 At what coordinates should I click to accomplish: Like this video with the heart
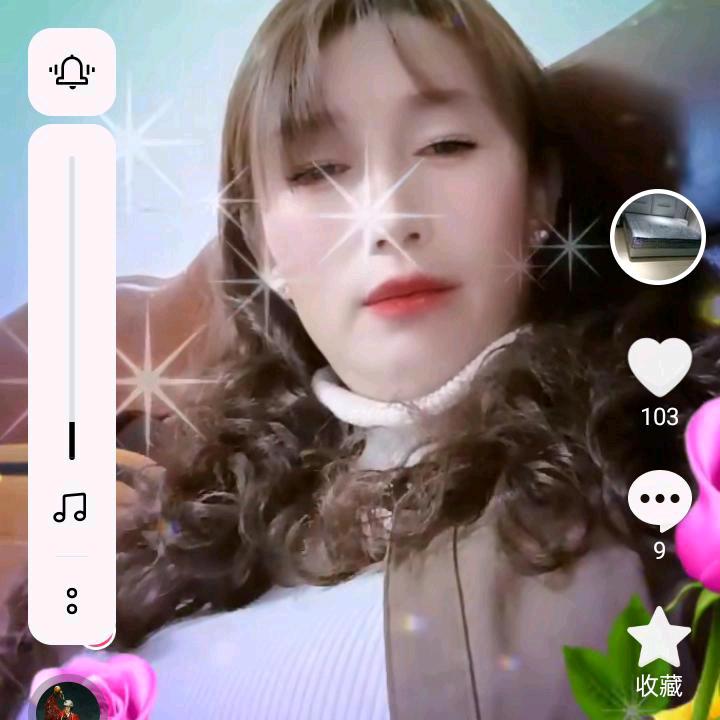659,367
